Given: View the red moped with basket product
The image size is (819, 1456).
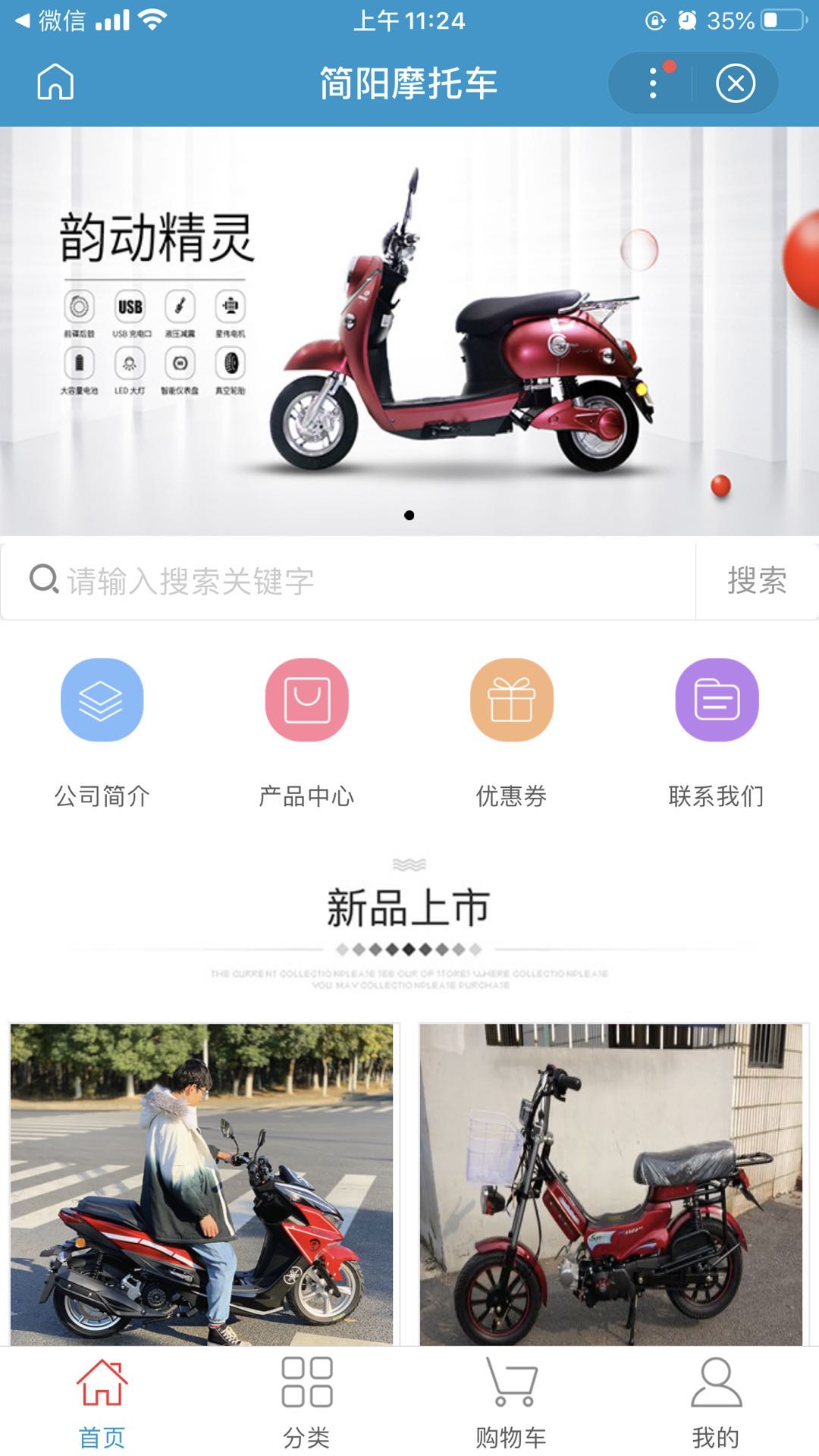Looking at the screenshot, I should (611, 1185).
